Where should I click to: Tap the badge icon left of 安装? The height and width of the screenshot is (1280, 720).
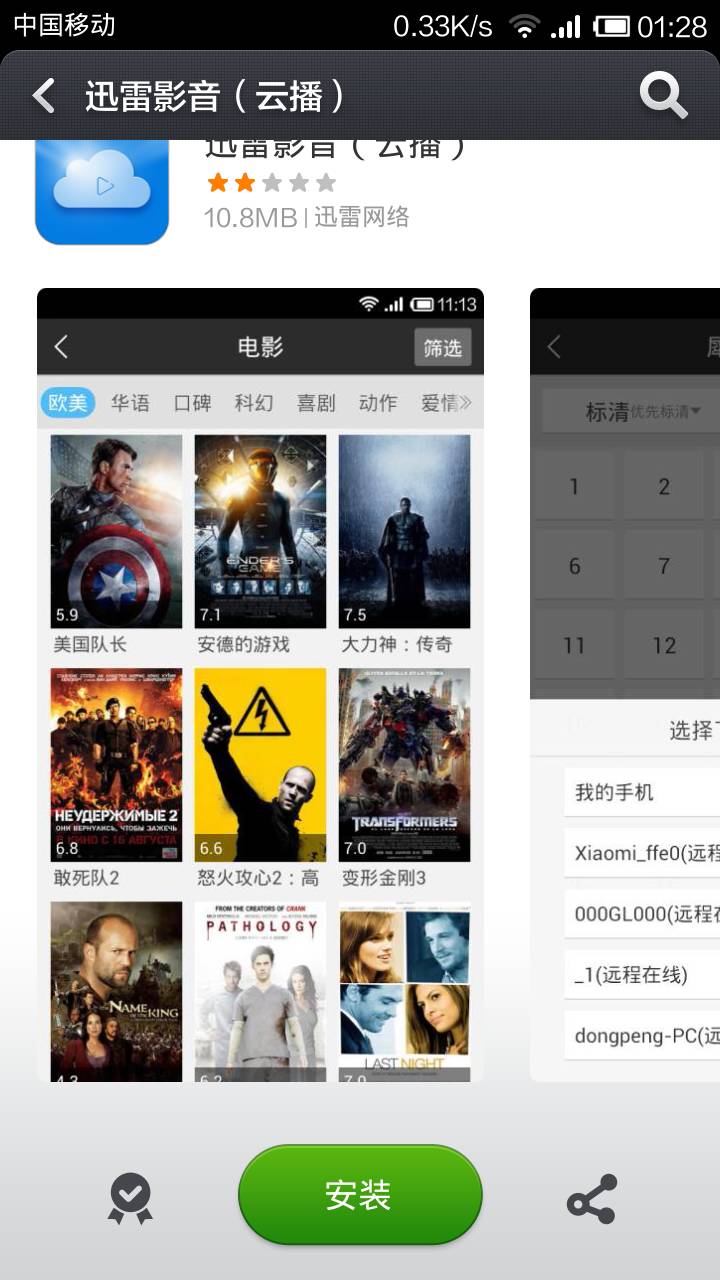pos(130,1198)
